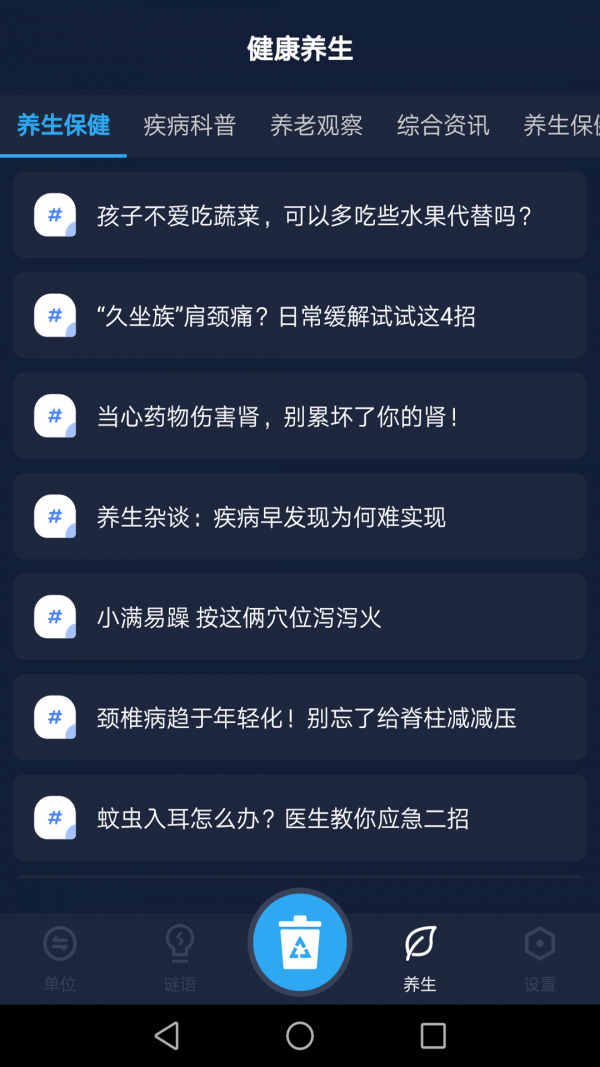The height and width of the screenshot is (1067, 600).
Task: Switch to the 养老观察 tab
Action: tap(316, 126)
